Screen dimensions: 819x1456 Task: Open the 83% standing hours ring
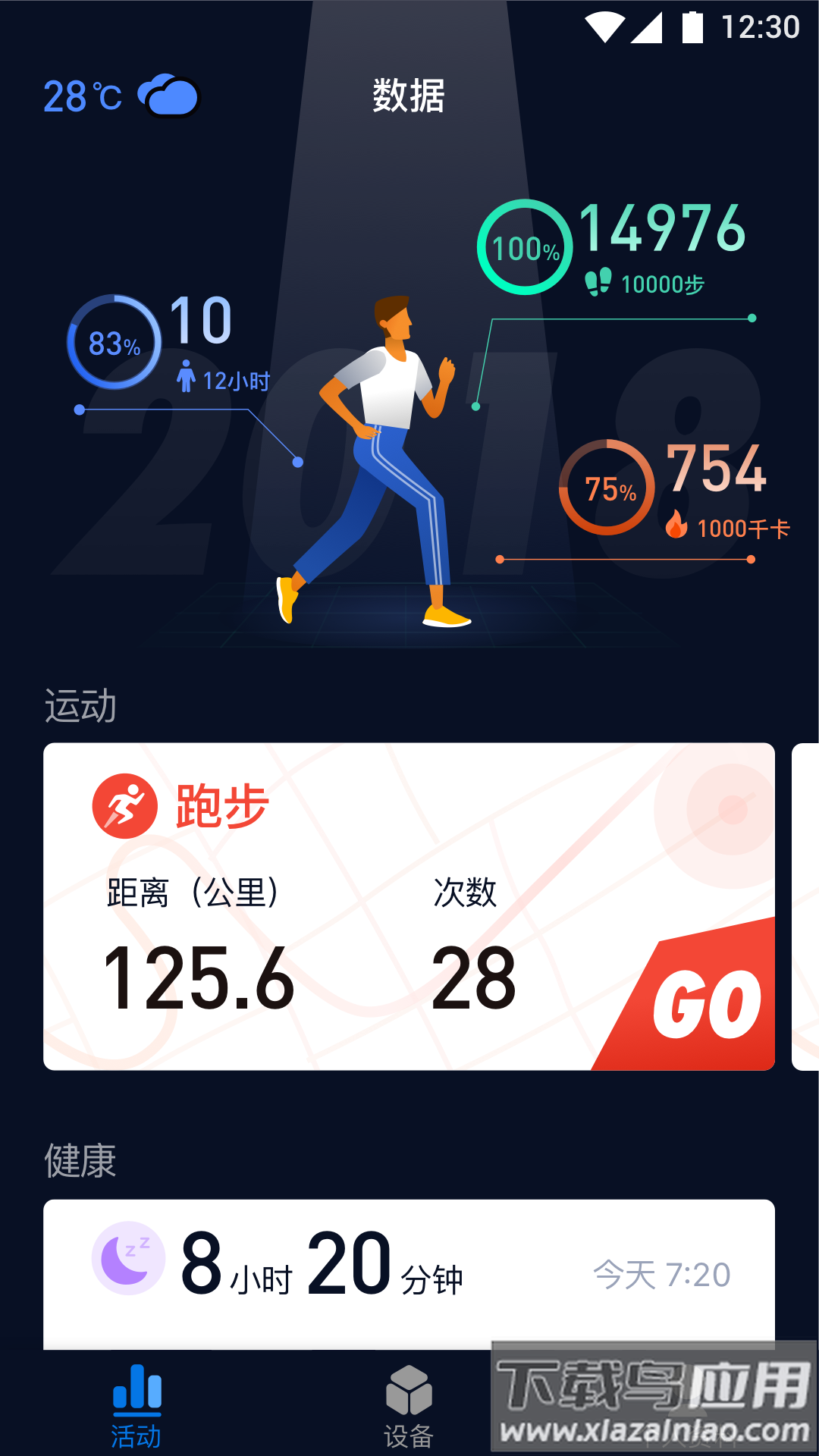pyautogui.click(x=115, y=343)
